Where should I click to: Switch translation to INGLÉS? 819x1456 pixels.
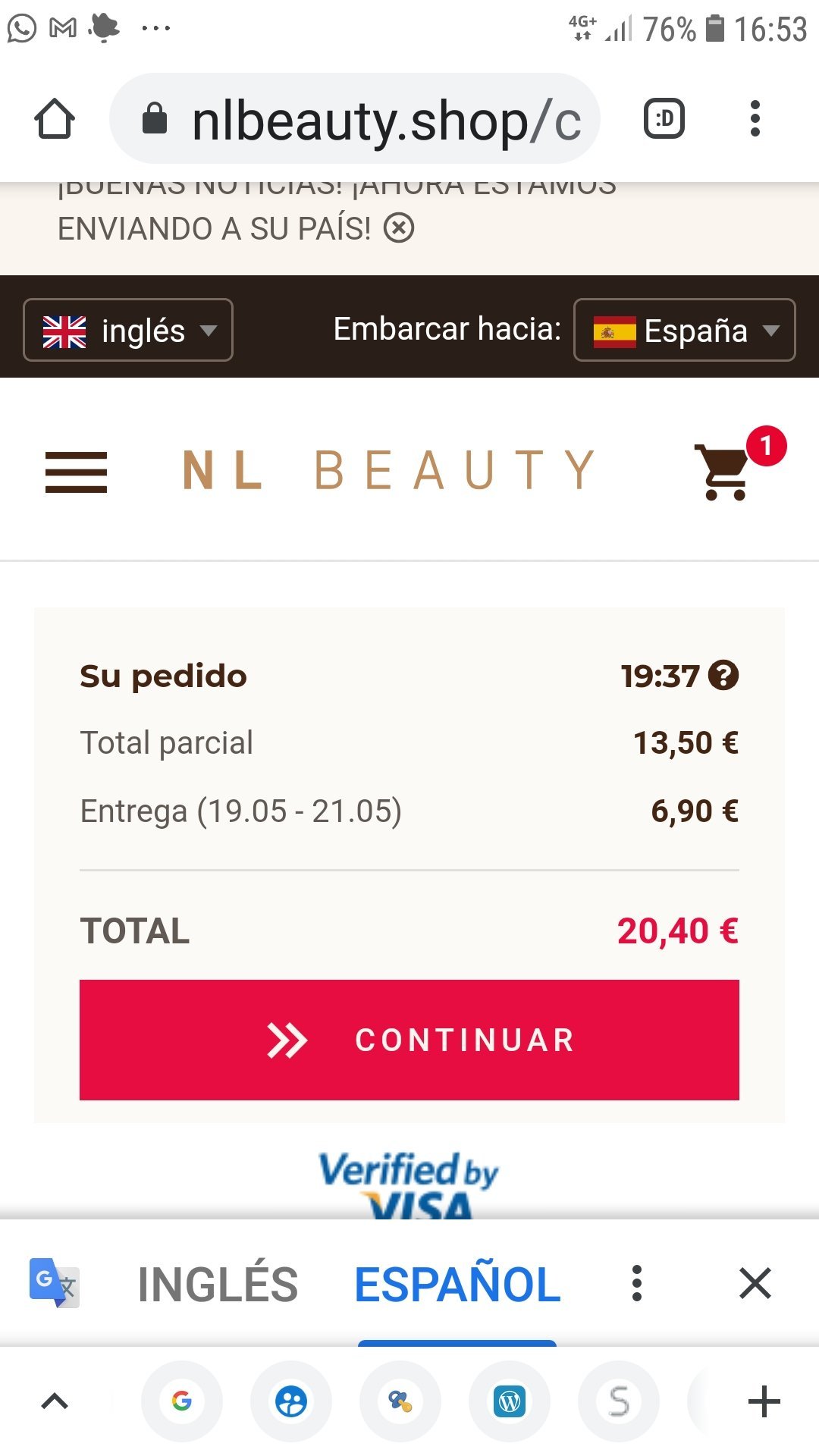point(218,1284)
